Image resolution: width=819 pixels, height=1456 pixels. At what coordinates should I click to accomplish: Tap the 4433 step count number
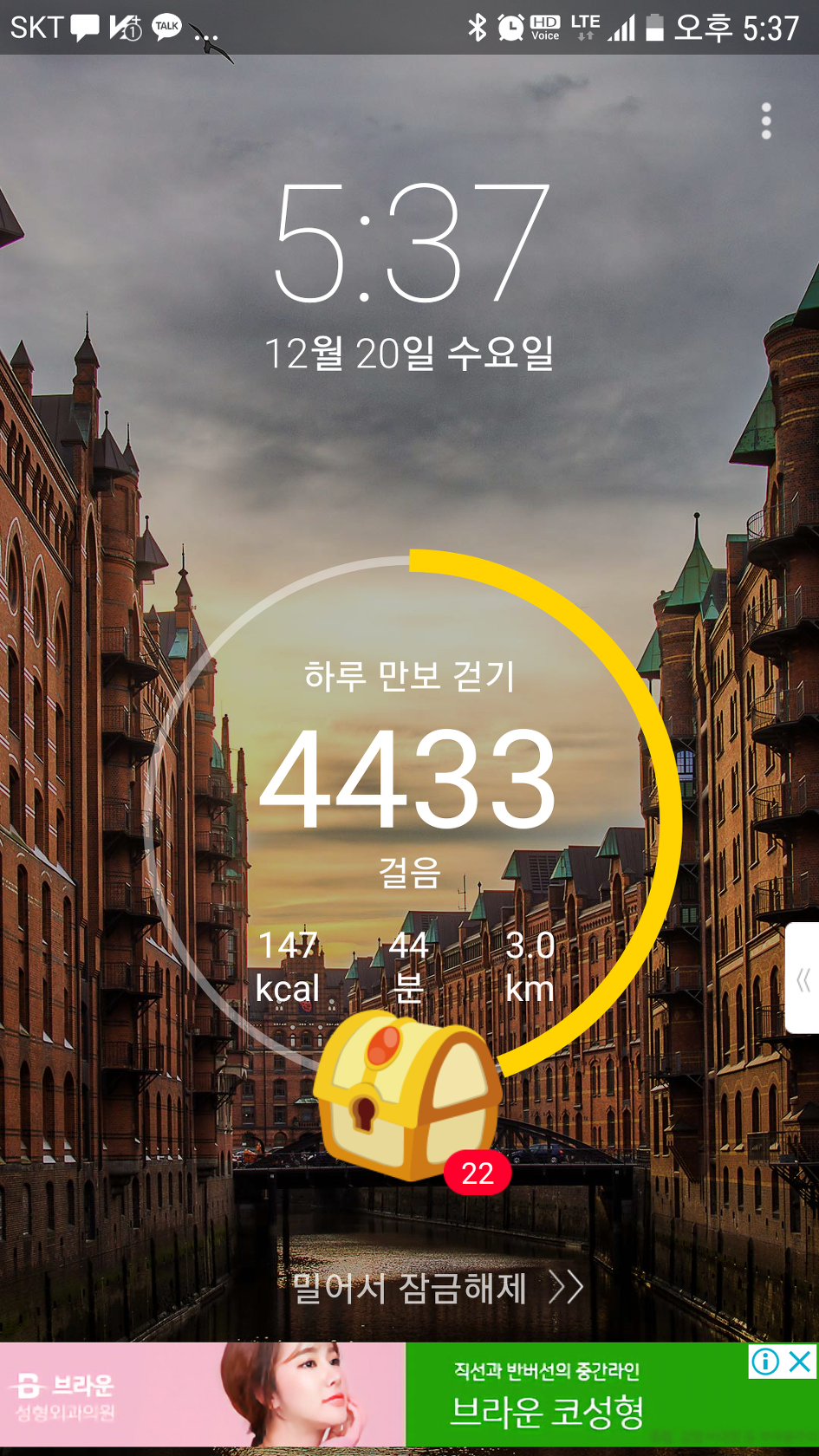[x=409, y=783]
